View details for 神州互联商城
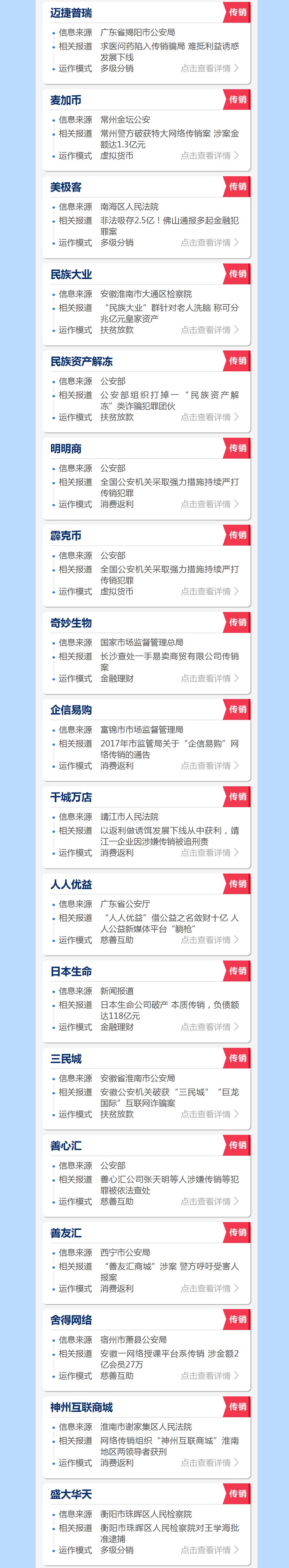The image size is (289, 1568). [x=209, y=1462]
